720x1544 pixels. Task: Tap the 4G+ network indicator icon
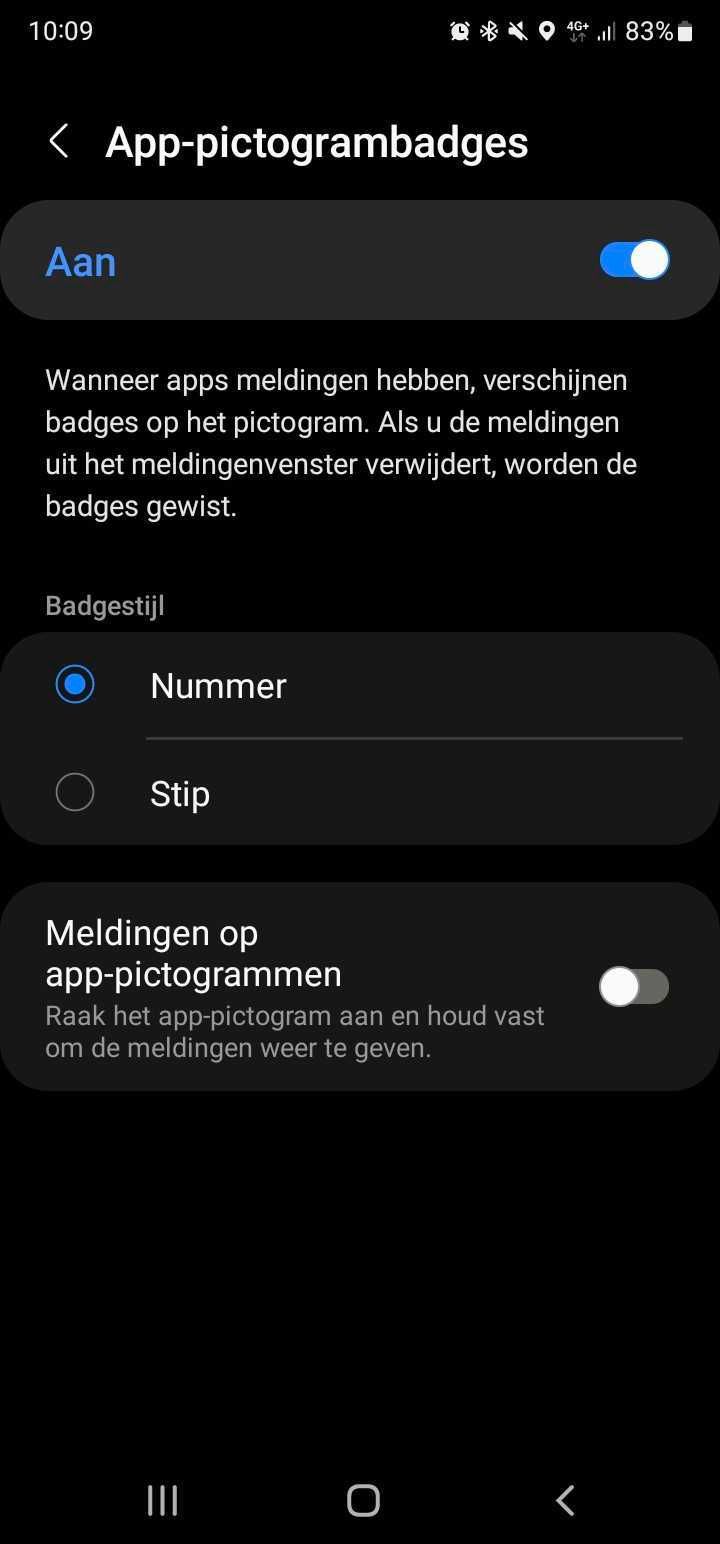[x=577, y=31]
